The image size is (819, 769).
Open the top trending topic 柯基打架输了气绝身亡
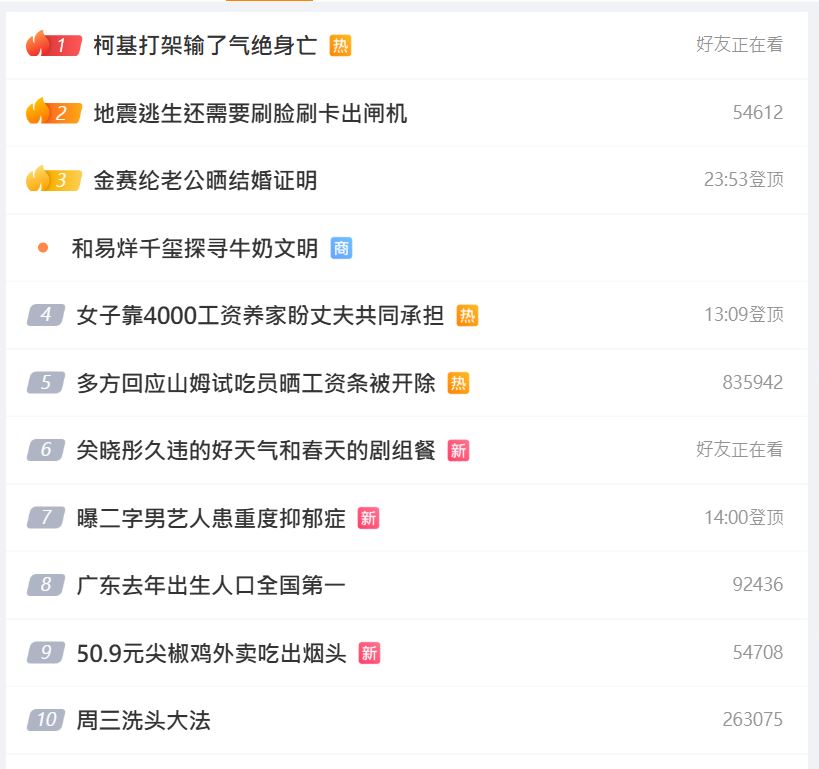pyautogui.click(x=205, y=45)
